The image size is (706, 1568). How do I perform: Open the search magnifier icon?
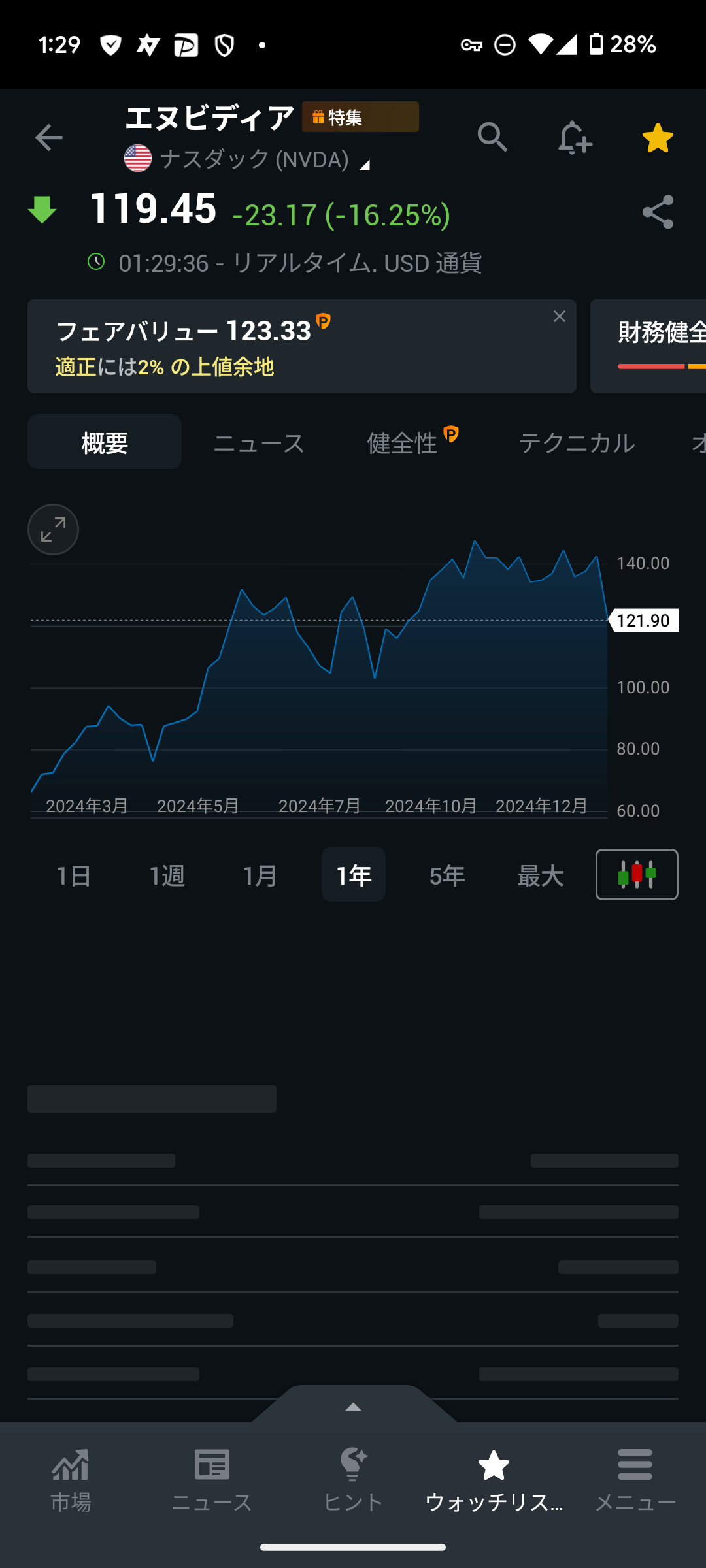tap(492, 137)
